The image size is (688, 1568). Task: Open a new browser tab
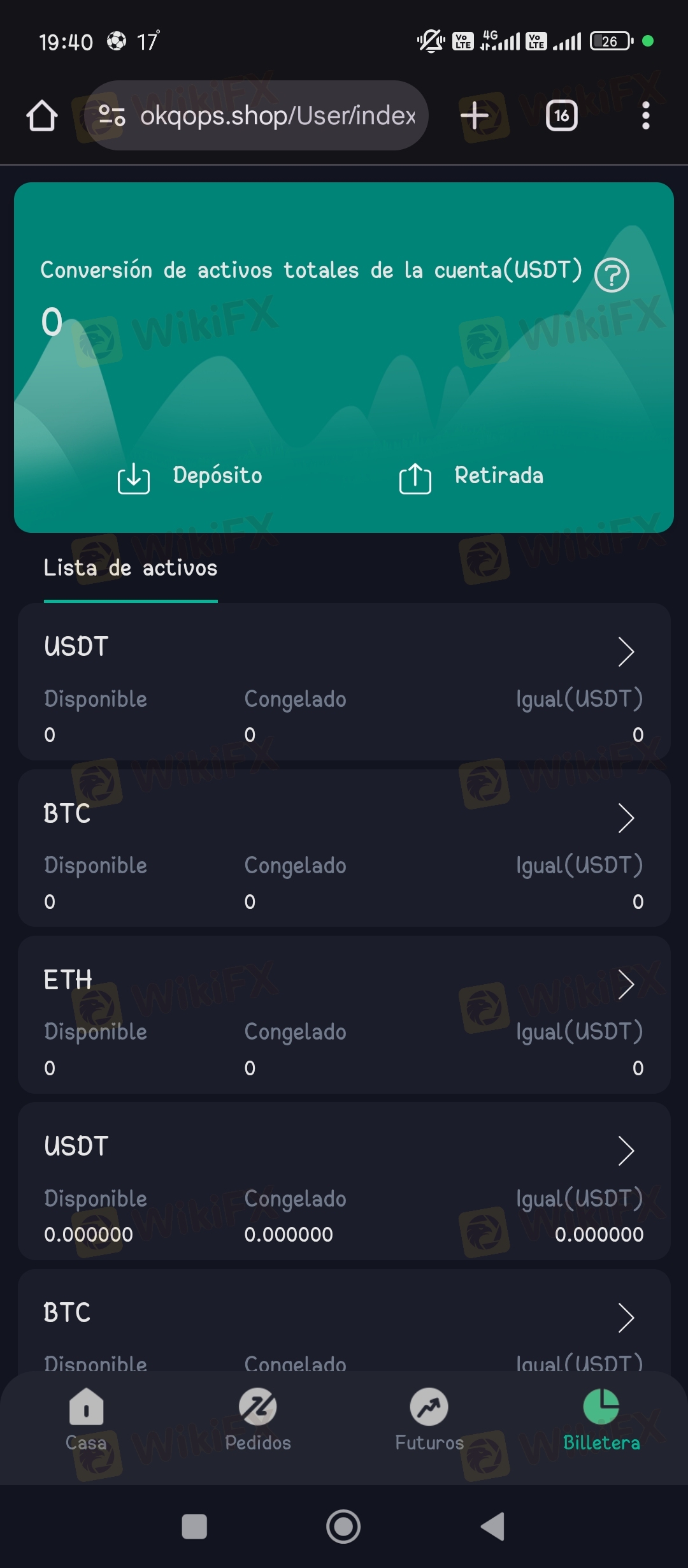475,116
